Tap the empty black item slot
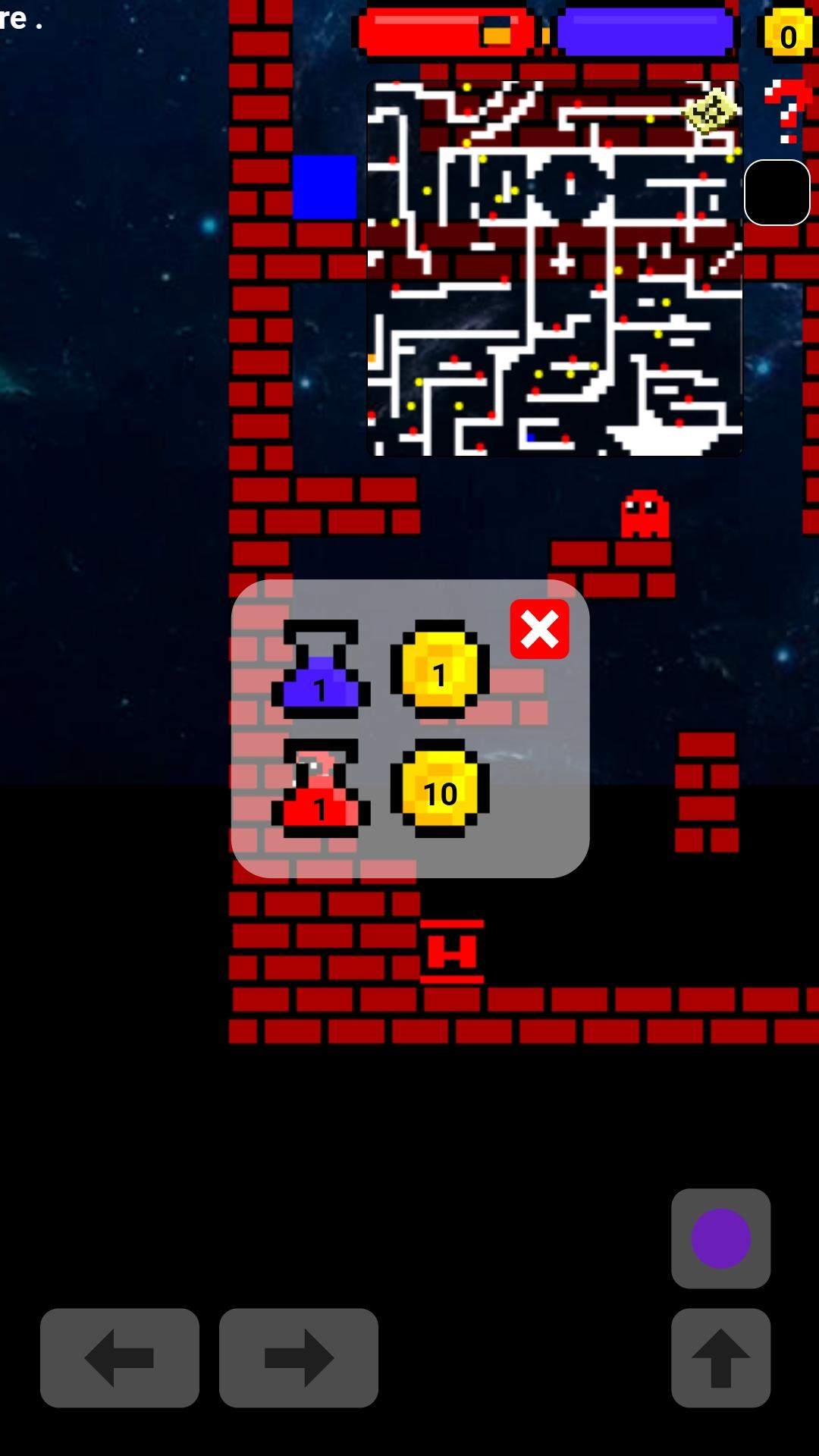Screen dimensions: 819x1456 tap(777, 193)
